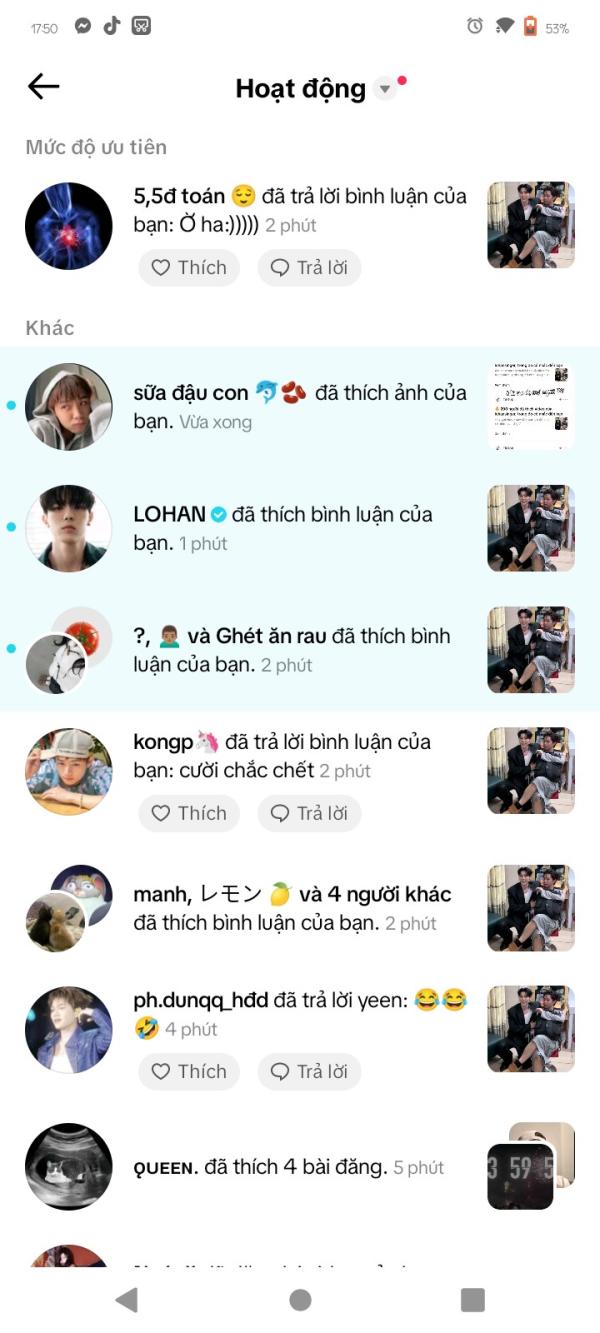Viewport: 600px width, 1333px height.
Task: Open notification from manh and 4 others
Action: click(x=300, y=908)
